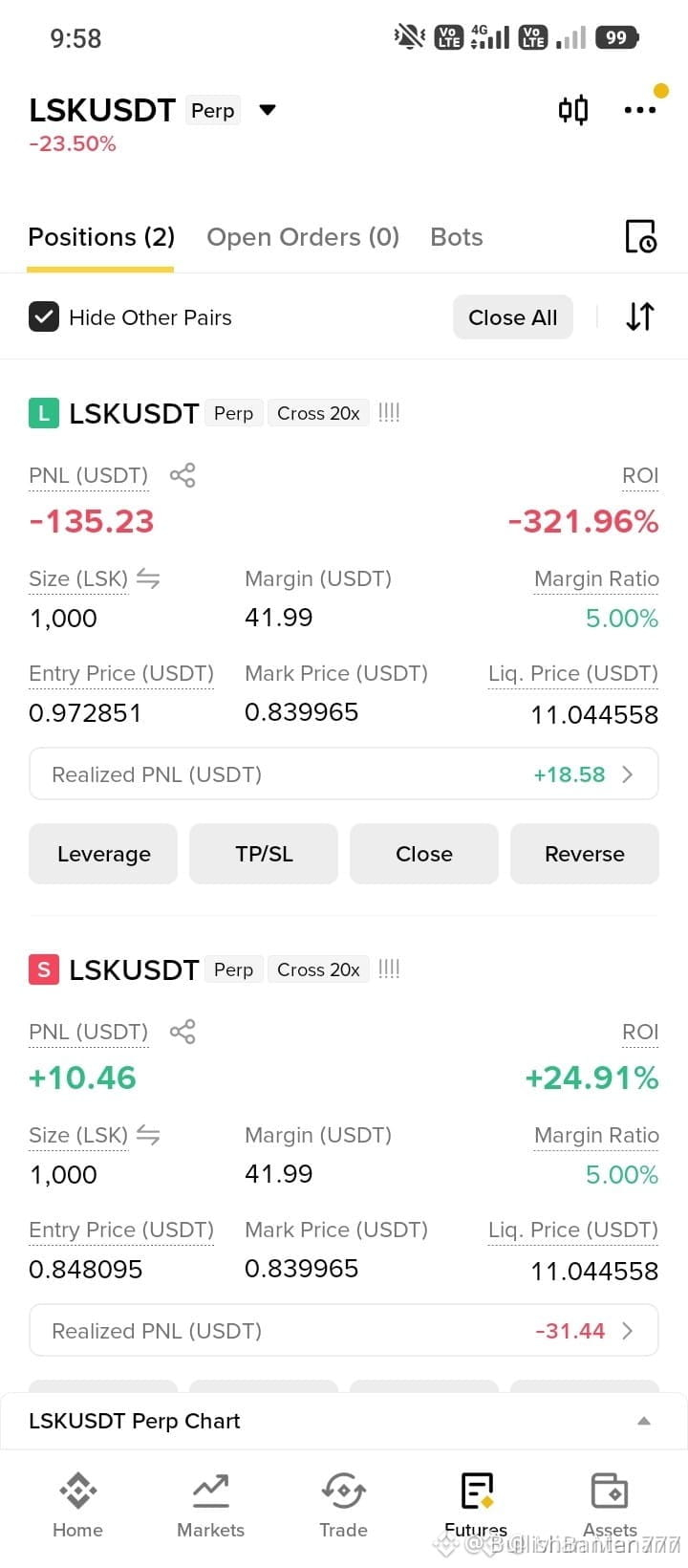
Task: Share the long position PNL of -135.23
Action: click(183, 475)
